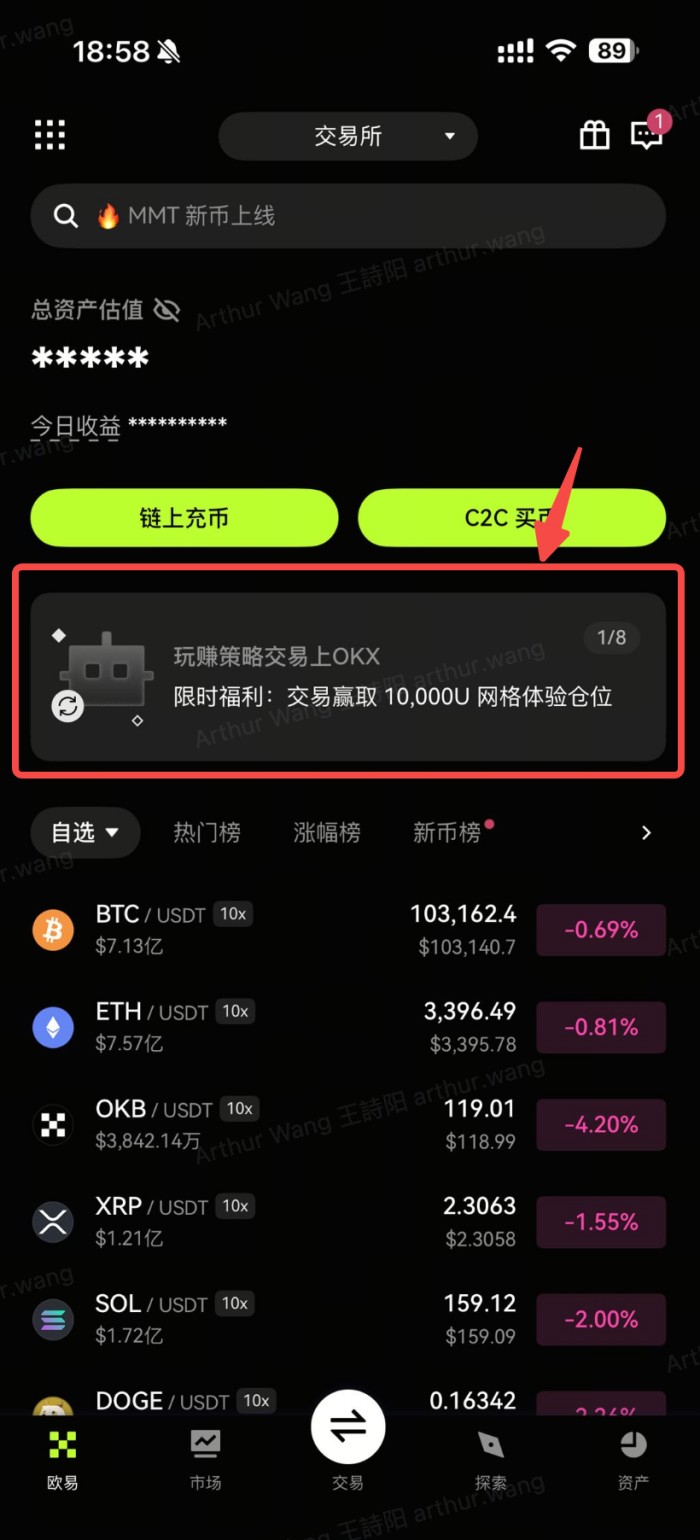Image resolution: width=700 pixels, height=1540 pixels.
Task: Open the 玩赚策略交易上OKX promo banner
Action: [x=348, y=677]
